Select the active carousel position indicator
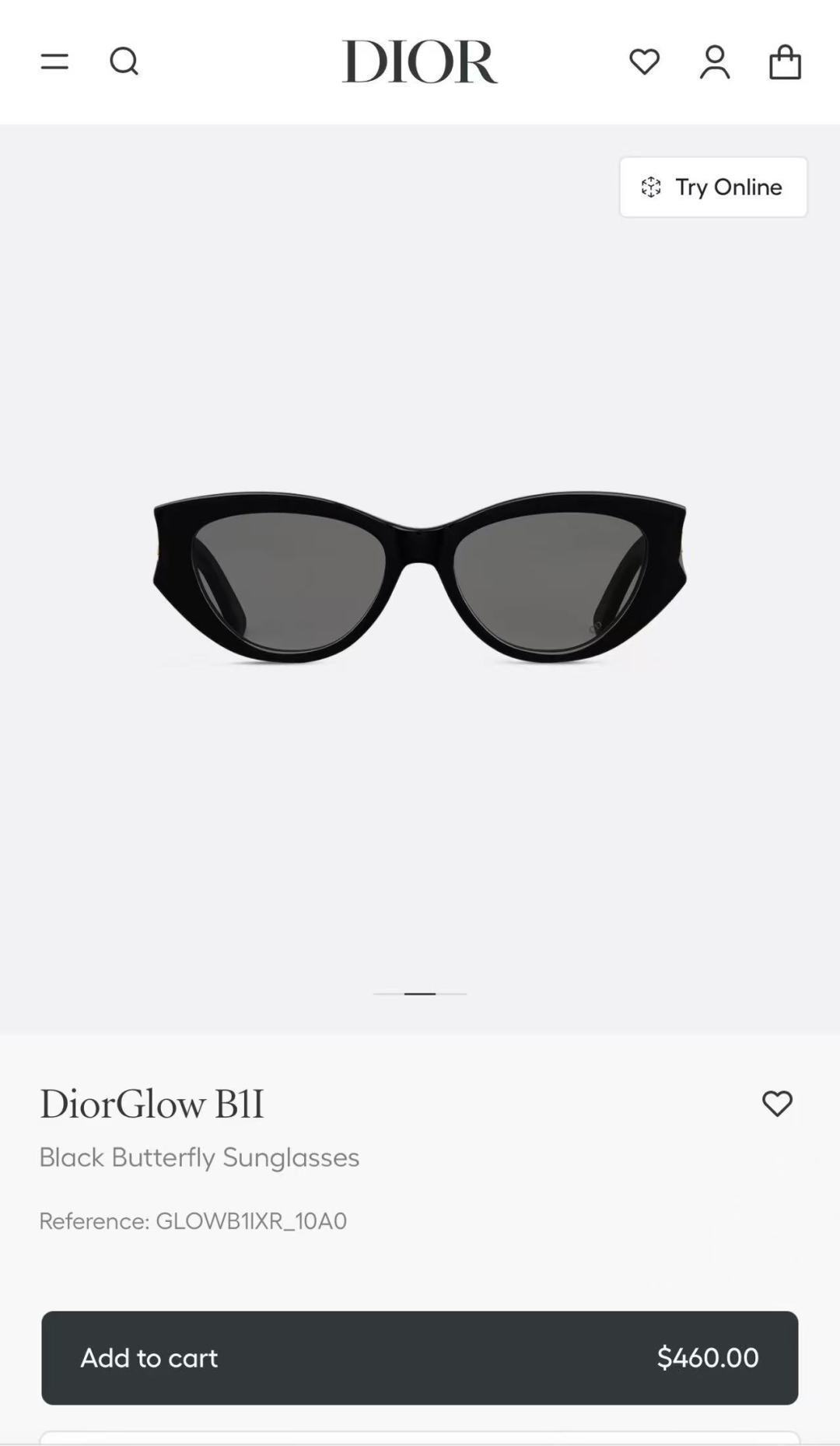The width and height of the screenshot is (840, 1446). pos(419,993)
